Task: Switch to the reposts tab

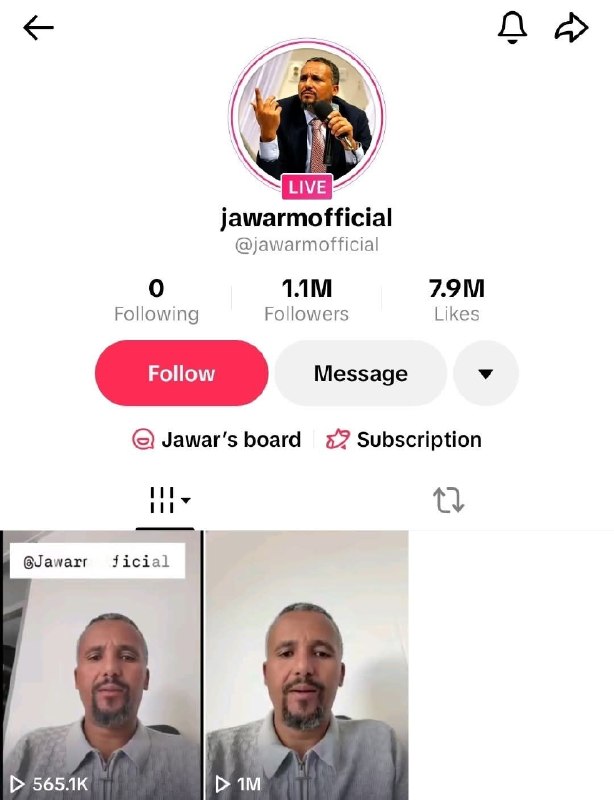Action: coord(449,500)
